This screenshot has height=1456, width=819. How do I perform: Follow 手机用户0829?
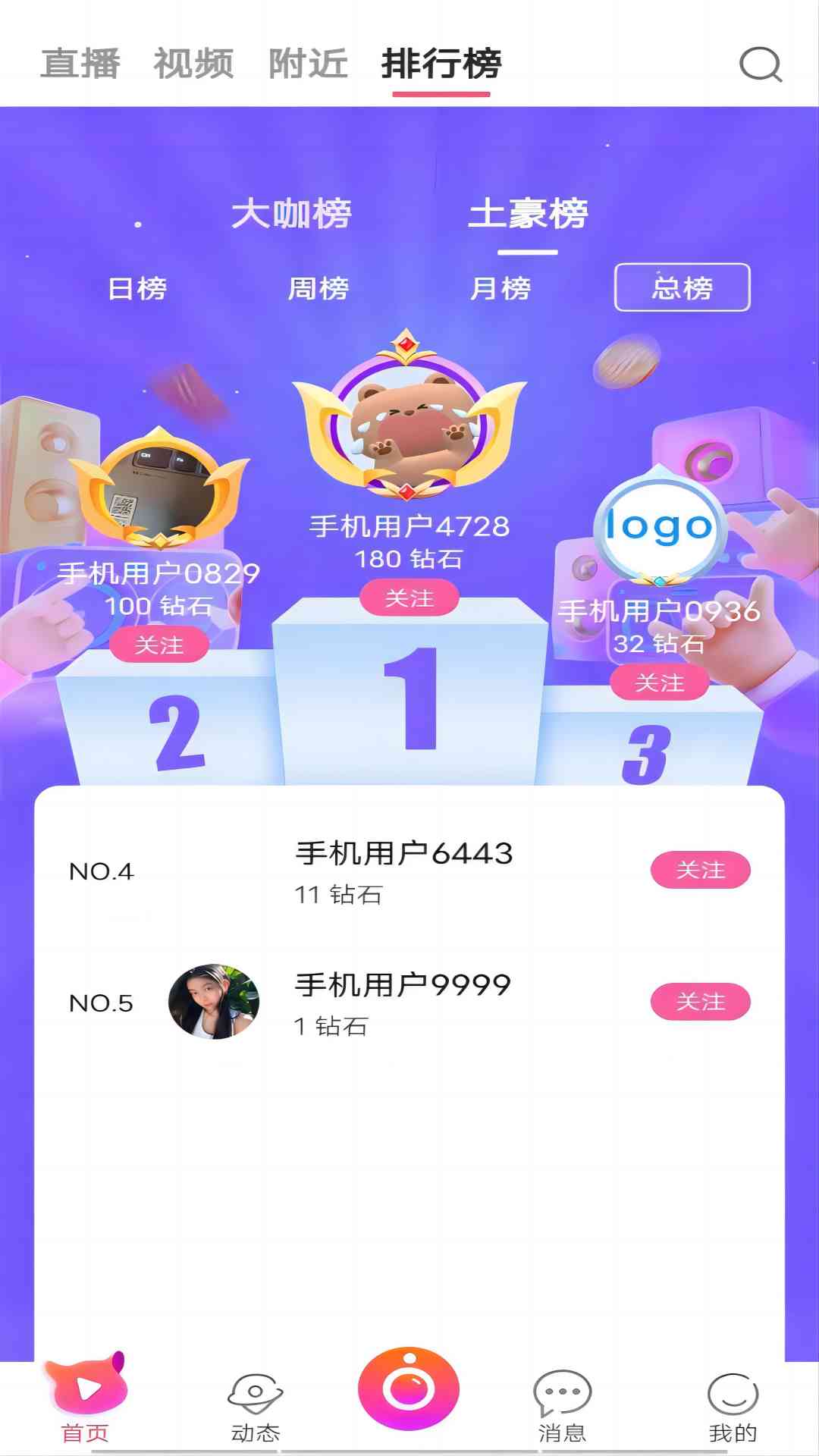click(159, 645)
